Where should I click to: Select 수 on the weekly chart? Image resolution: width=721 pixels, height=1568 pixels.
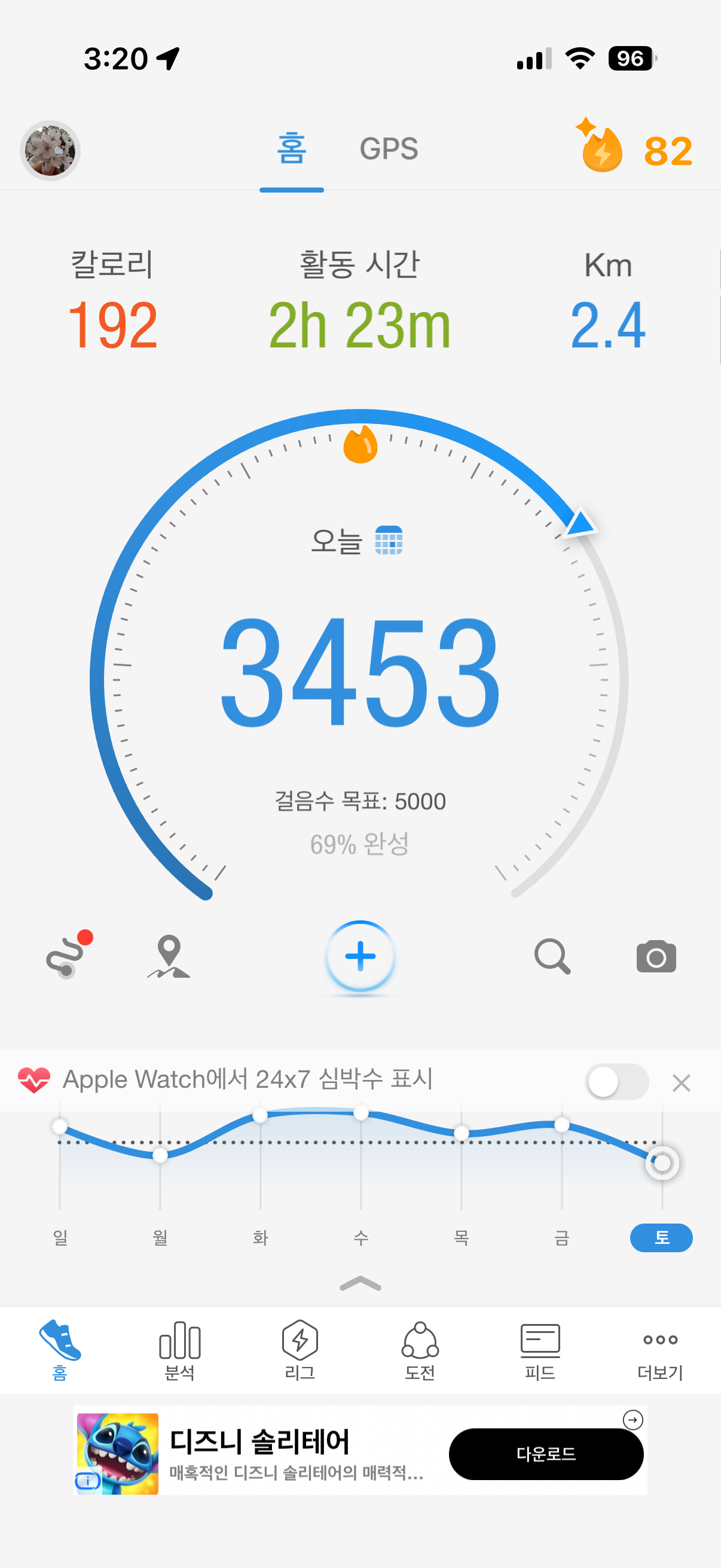click(361, 1237)
